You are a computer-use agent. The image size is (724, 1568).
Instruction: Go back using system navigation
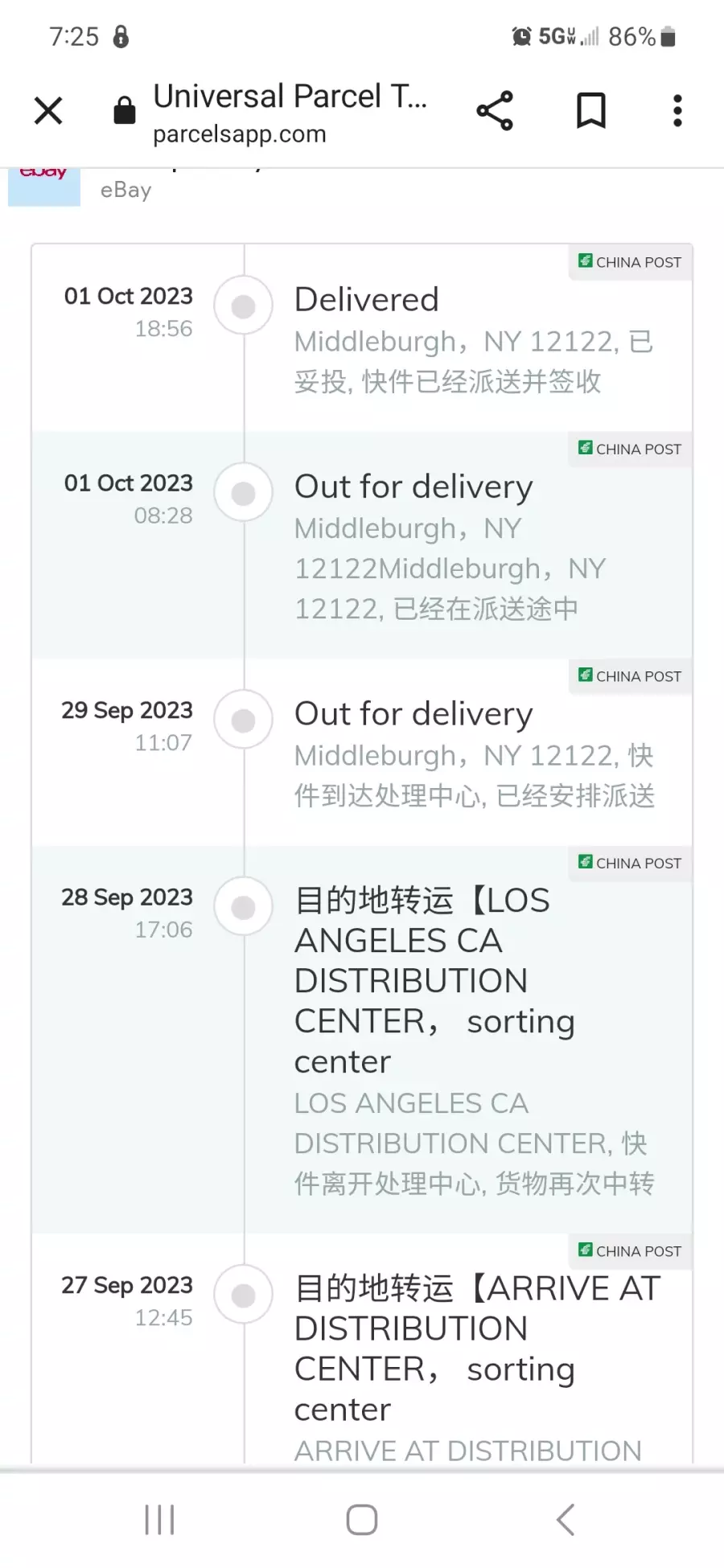coord(566,1520)
